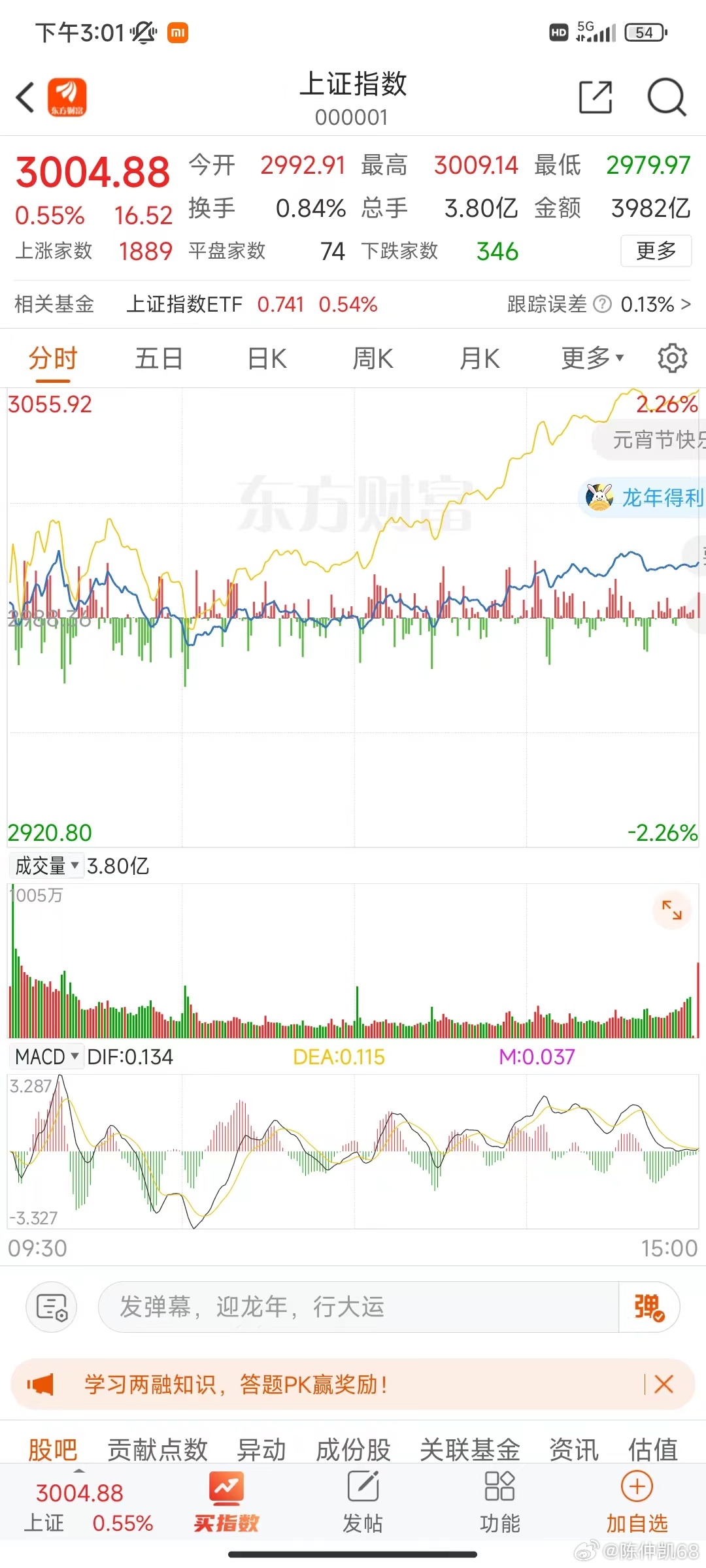Screen dimensions: 706x1568
Task: View the 月K chart tab
Action: coord(479,359)
